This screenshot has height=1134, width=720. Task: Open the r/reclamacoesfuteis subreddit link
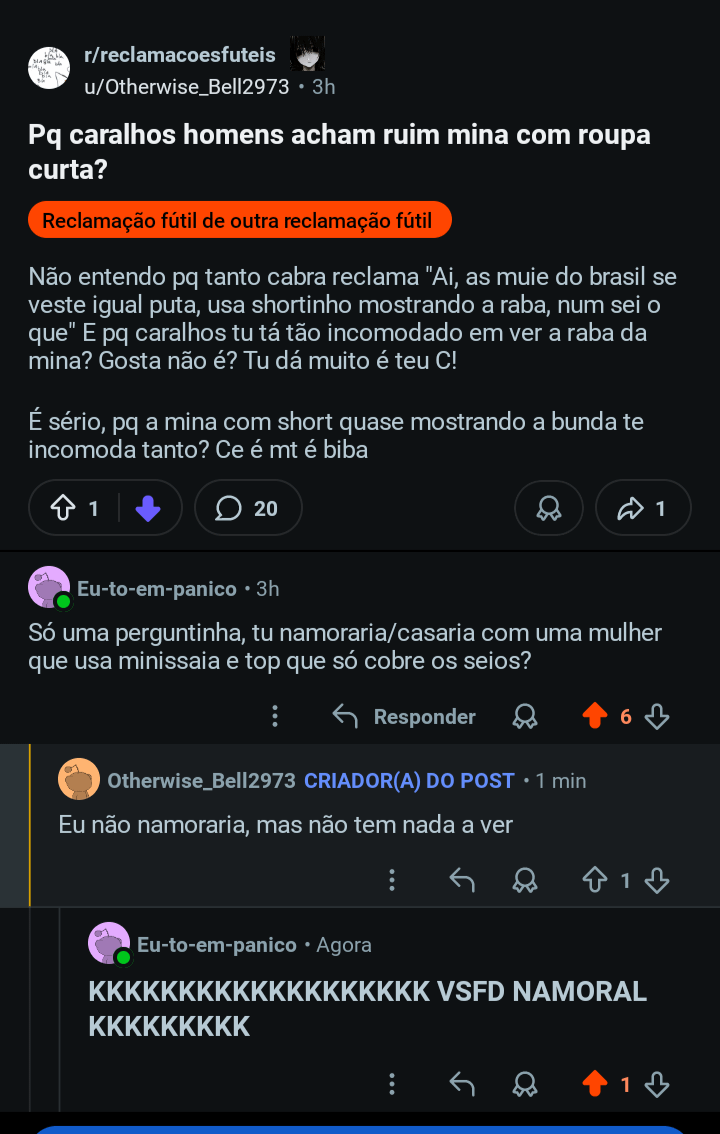pyautogui.click(x=180, y=55)
